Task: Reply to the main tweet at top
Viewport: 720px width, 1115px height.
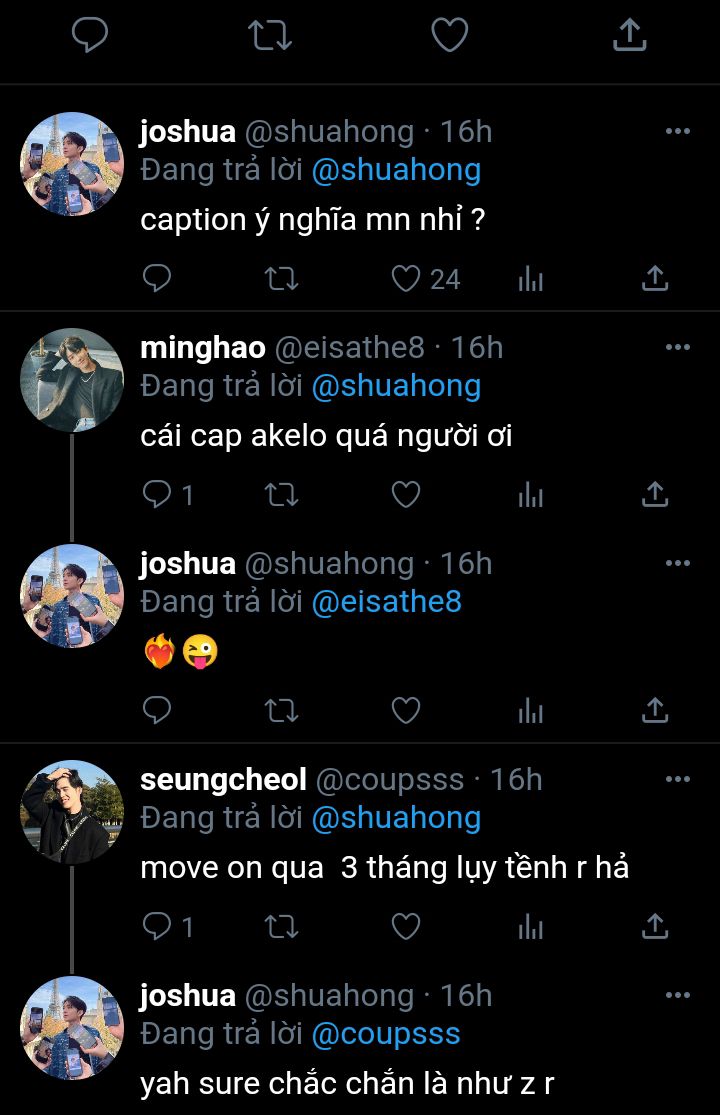Action: (90, 36)
